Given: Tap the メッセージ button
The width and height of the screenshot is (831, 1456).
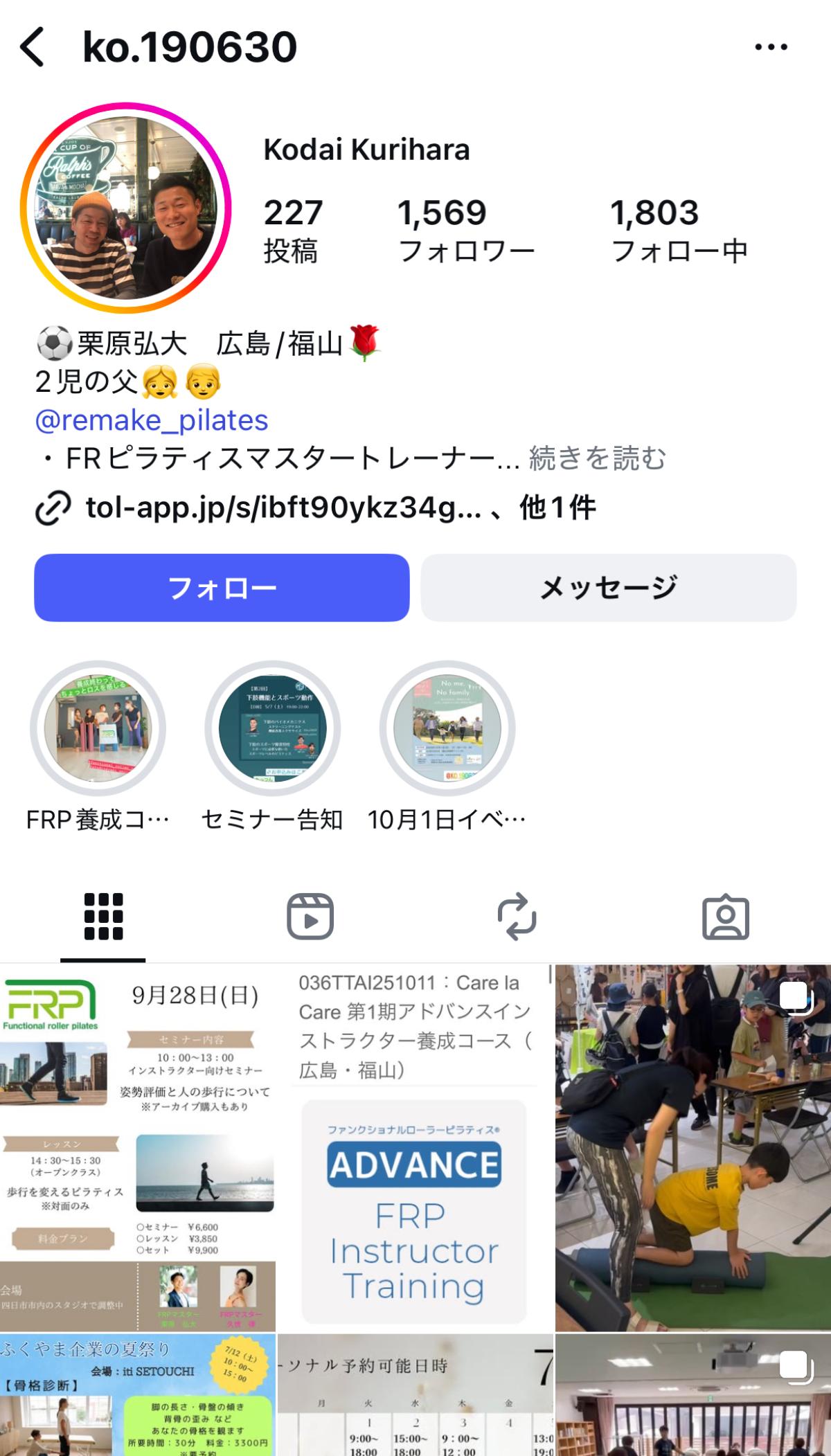Looking at the screenshot, I should click(609, 588).
